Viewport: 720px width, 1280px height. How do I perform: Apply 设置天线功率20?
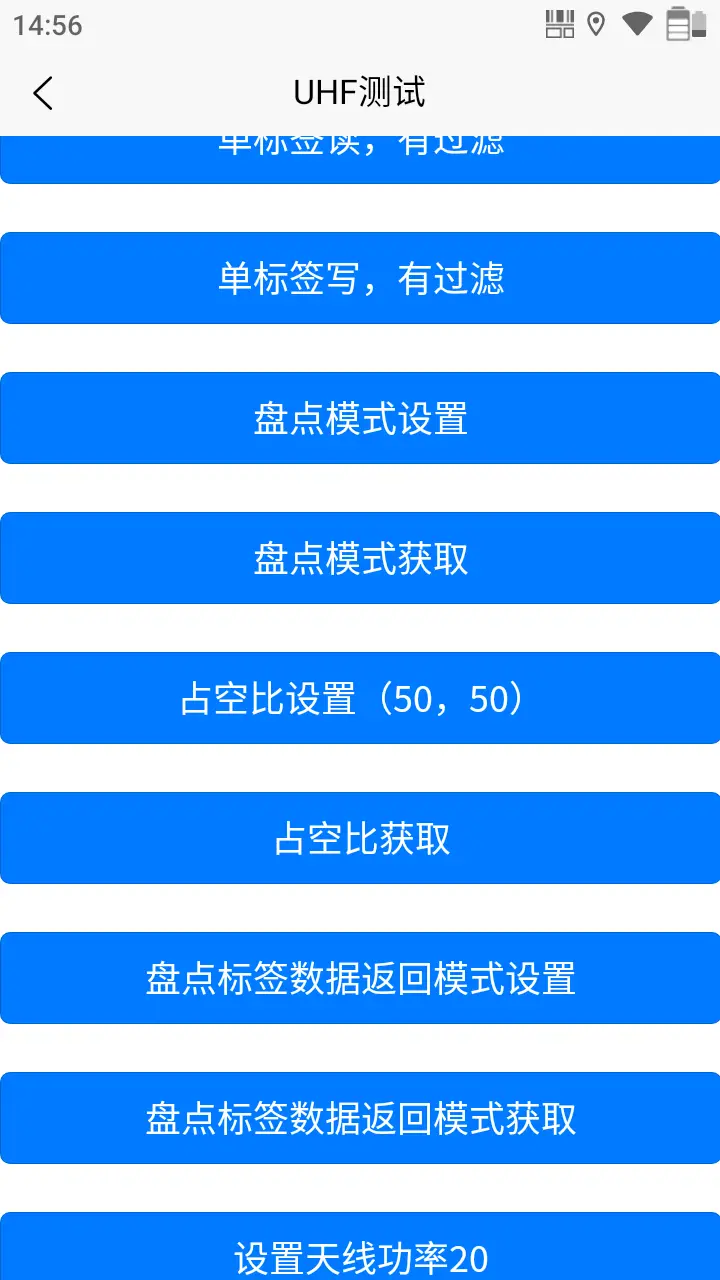click(x=360, y=1247)
